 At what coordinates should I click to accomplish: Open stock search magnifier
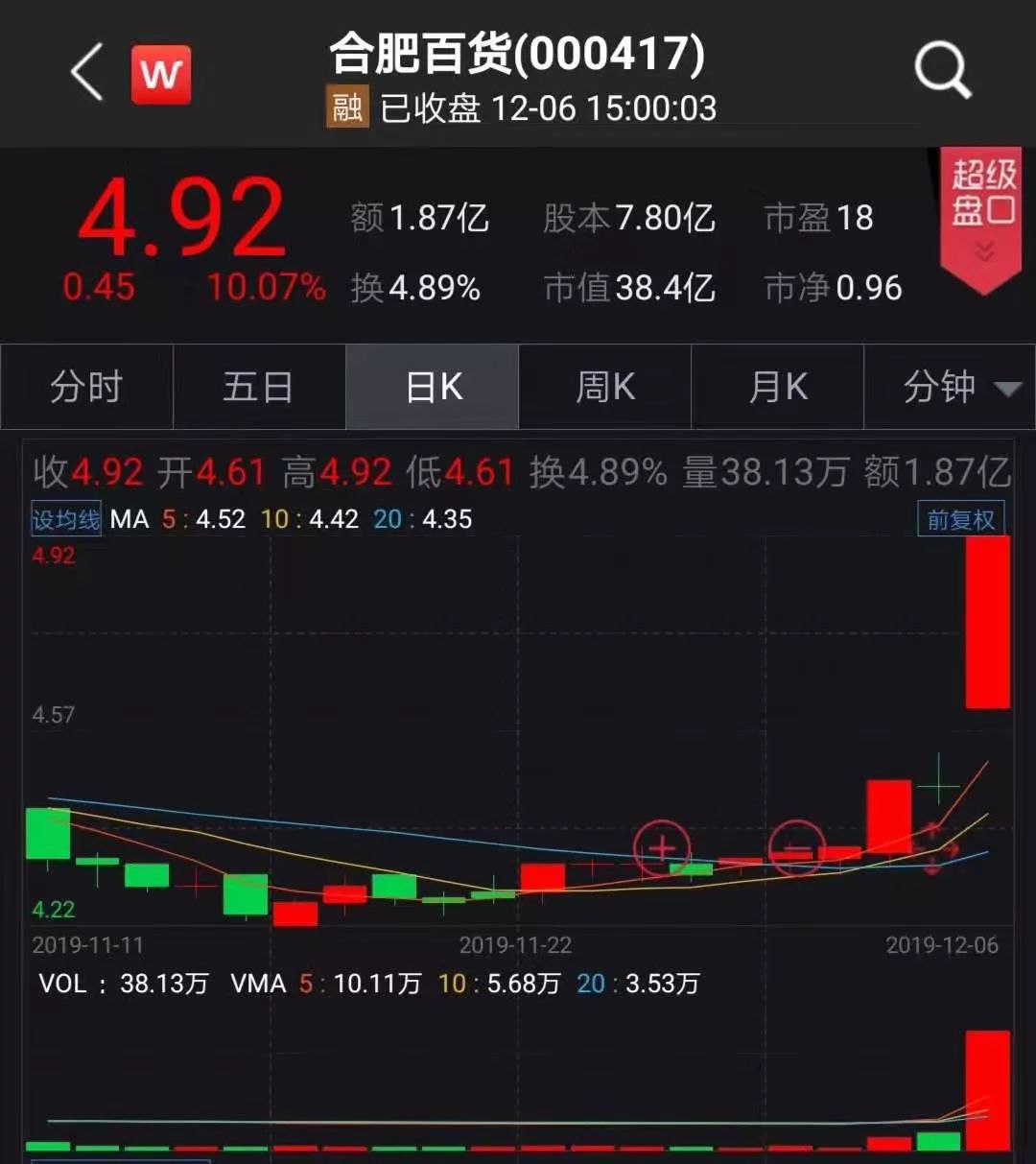coord(942,72)
